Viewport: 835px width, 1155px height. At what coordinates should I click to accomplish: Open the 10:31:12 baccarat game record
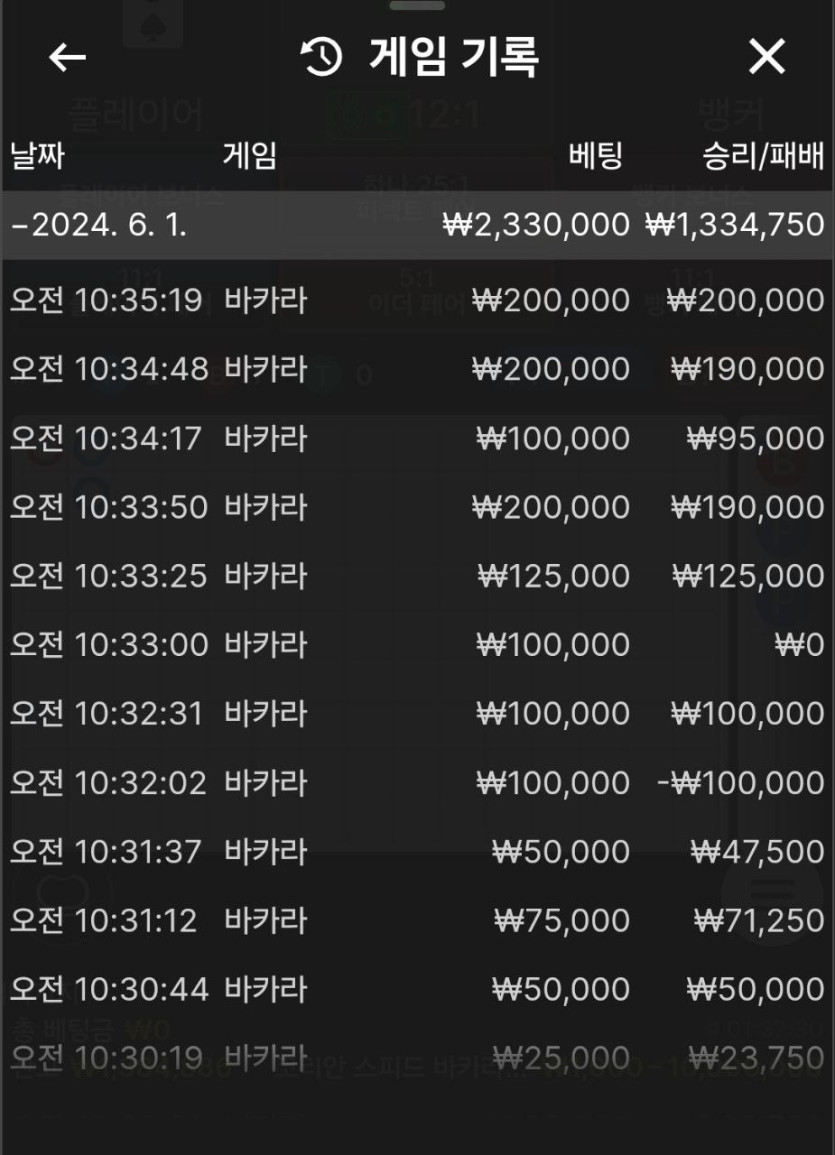(417, 920)
